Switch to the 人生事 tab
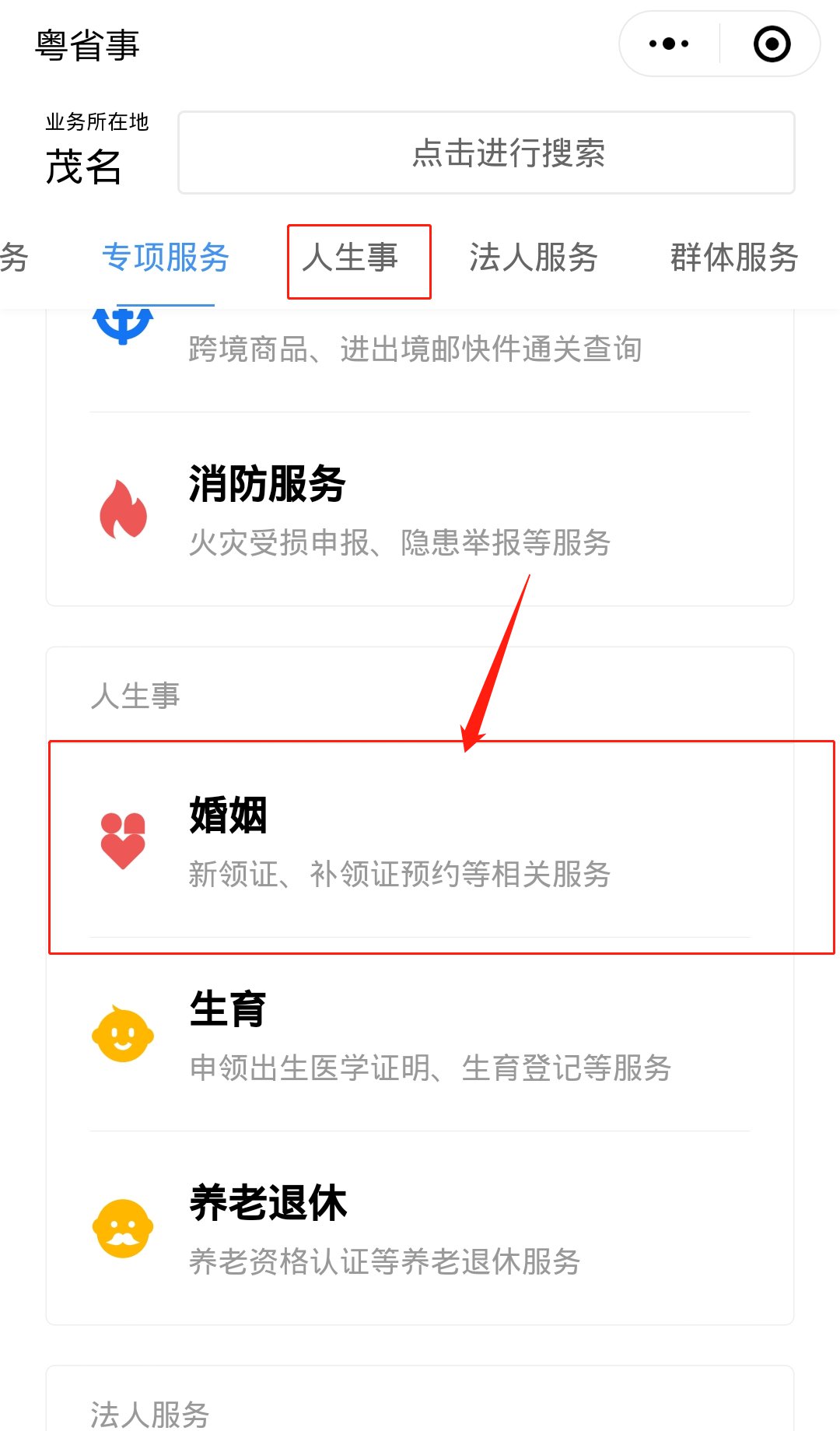The image size is (840, 1431). 351,258
